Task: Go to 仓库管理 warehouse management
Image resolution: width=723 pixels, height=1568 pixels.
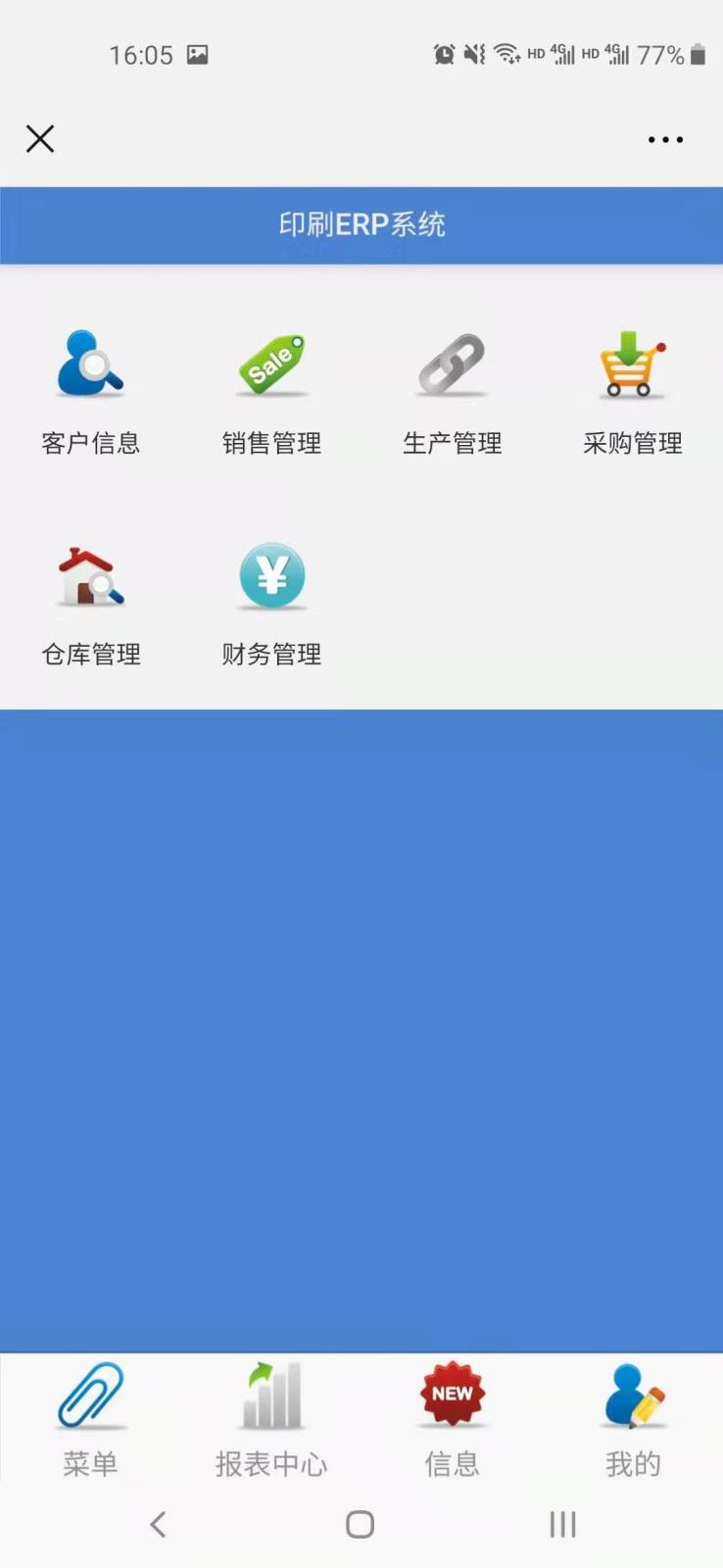Action: coord(90,605)
